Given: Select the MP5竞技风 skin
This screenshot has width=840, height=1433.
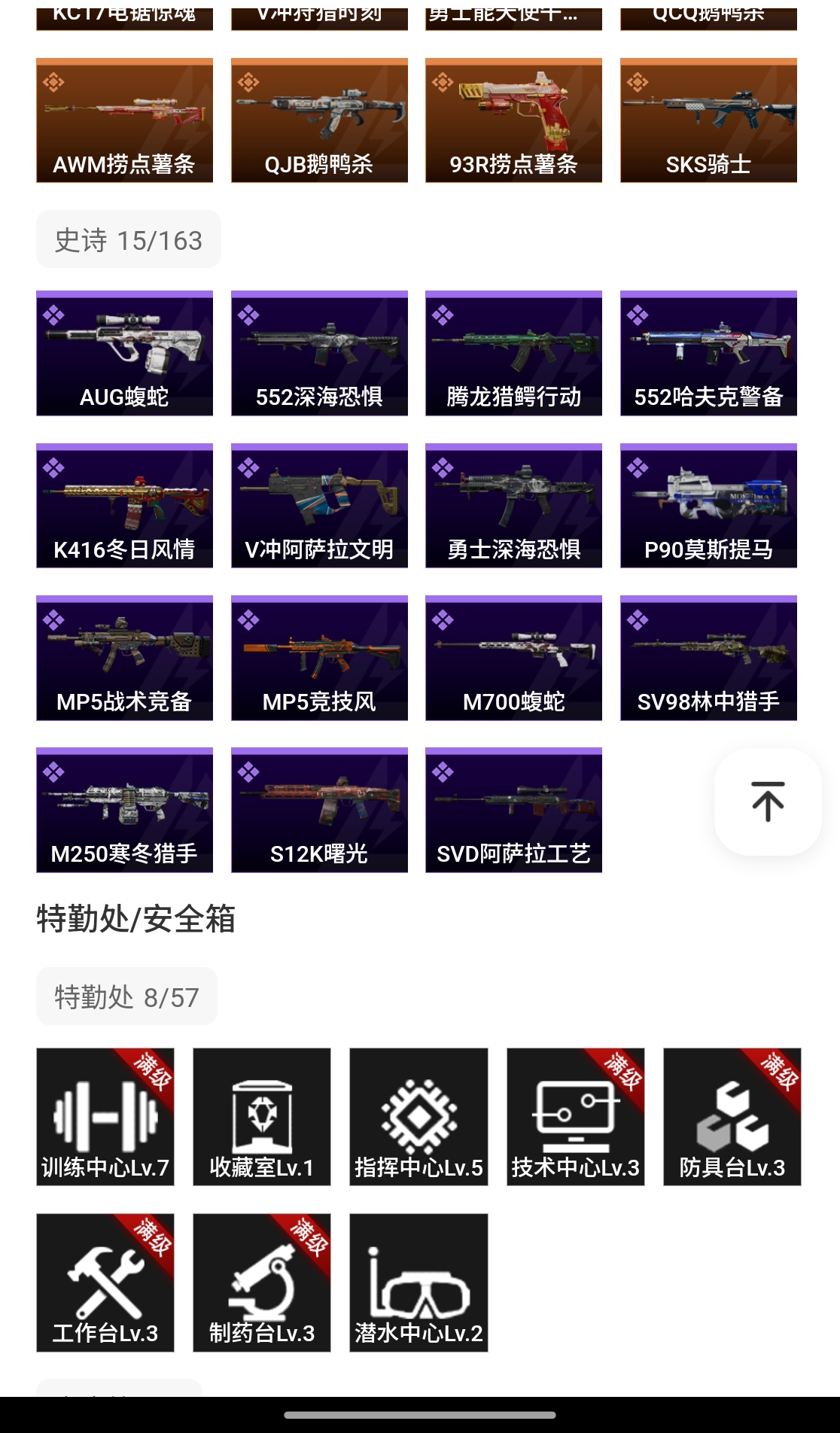Looking at the screenshot, I should point(319,658).
